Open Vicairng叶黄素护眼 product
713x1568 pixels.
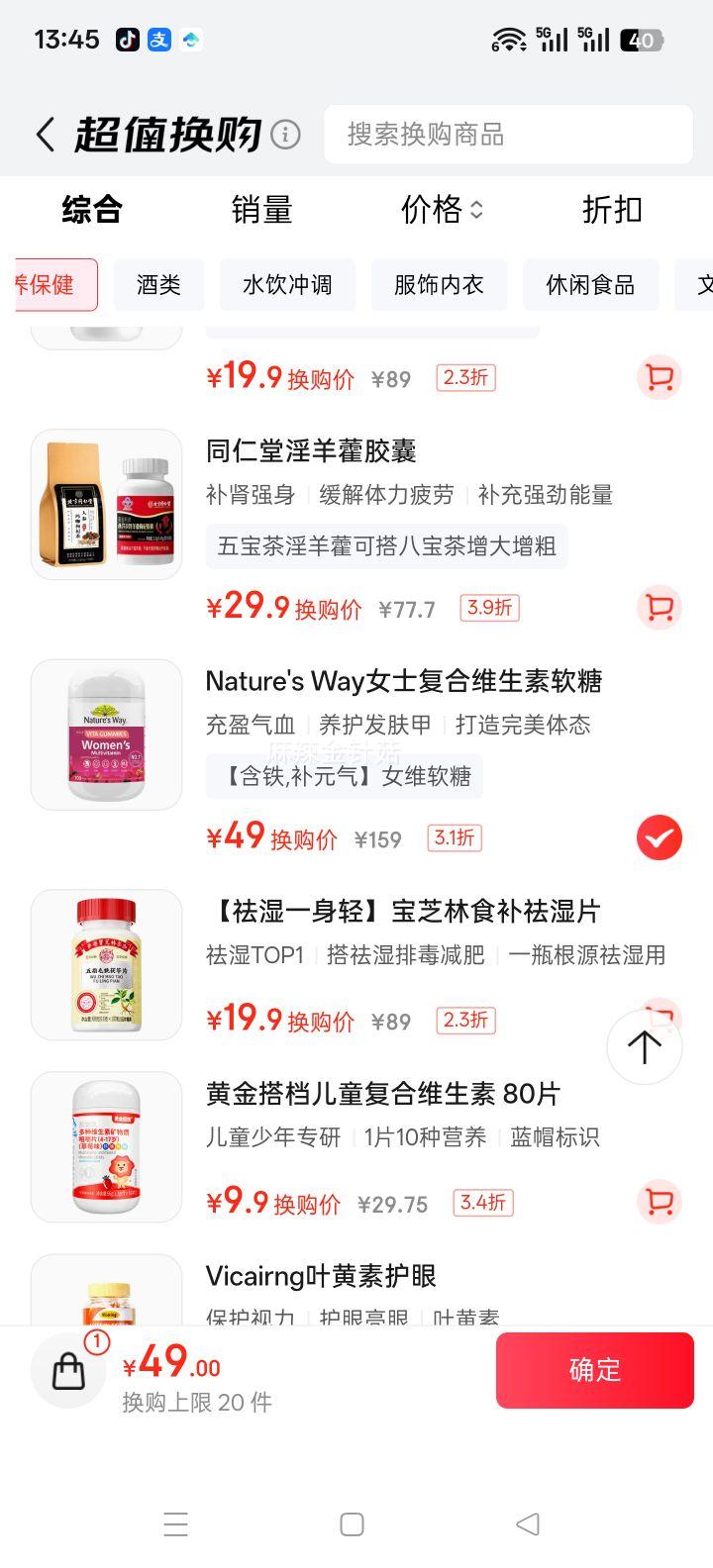pyautogui.click(x=321, y=1277)
